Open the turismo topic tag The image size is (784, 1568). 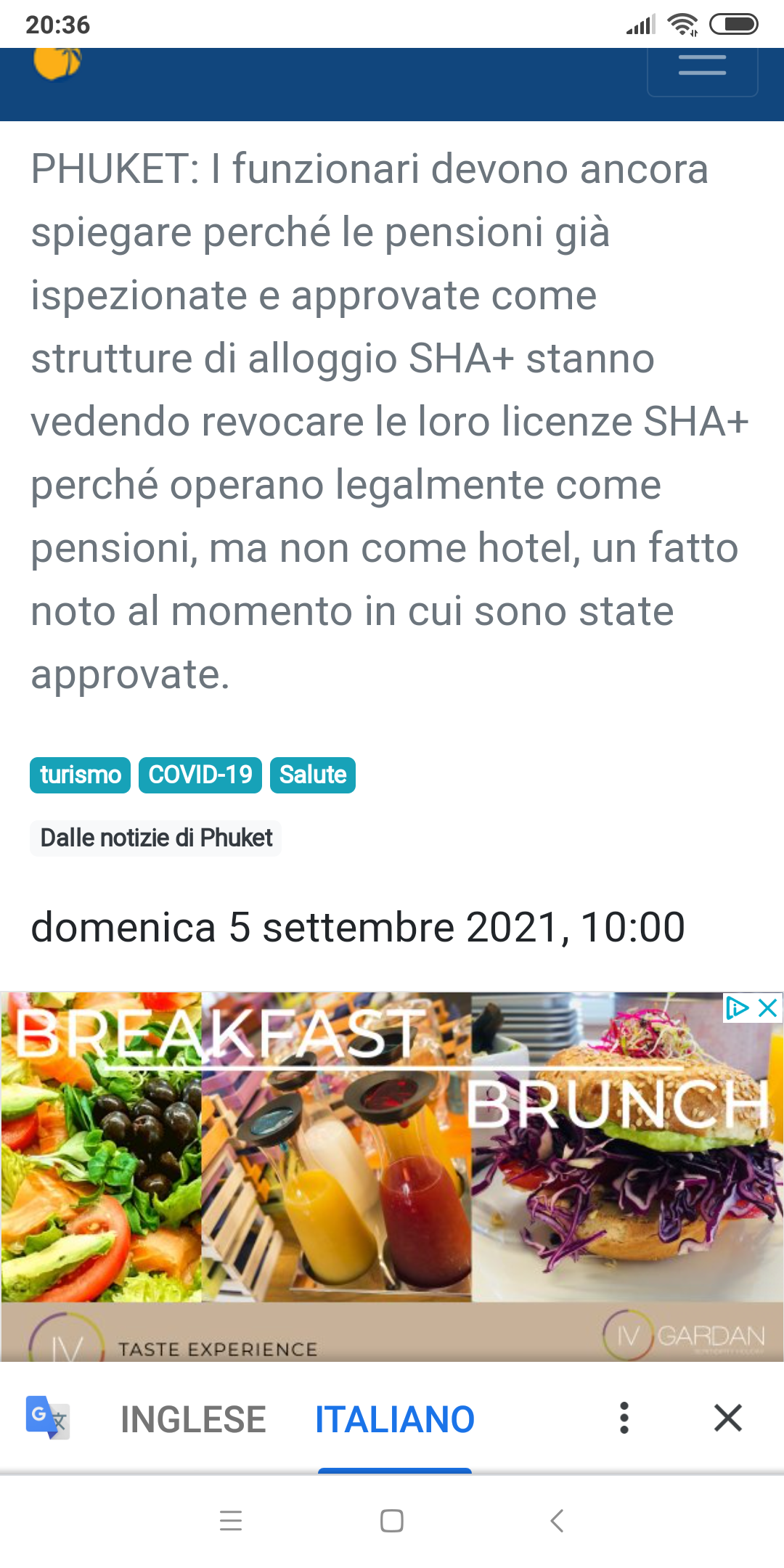tap(80, 775)
